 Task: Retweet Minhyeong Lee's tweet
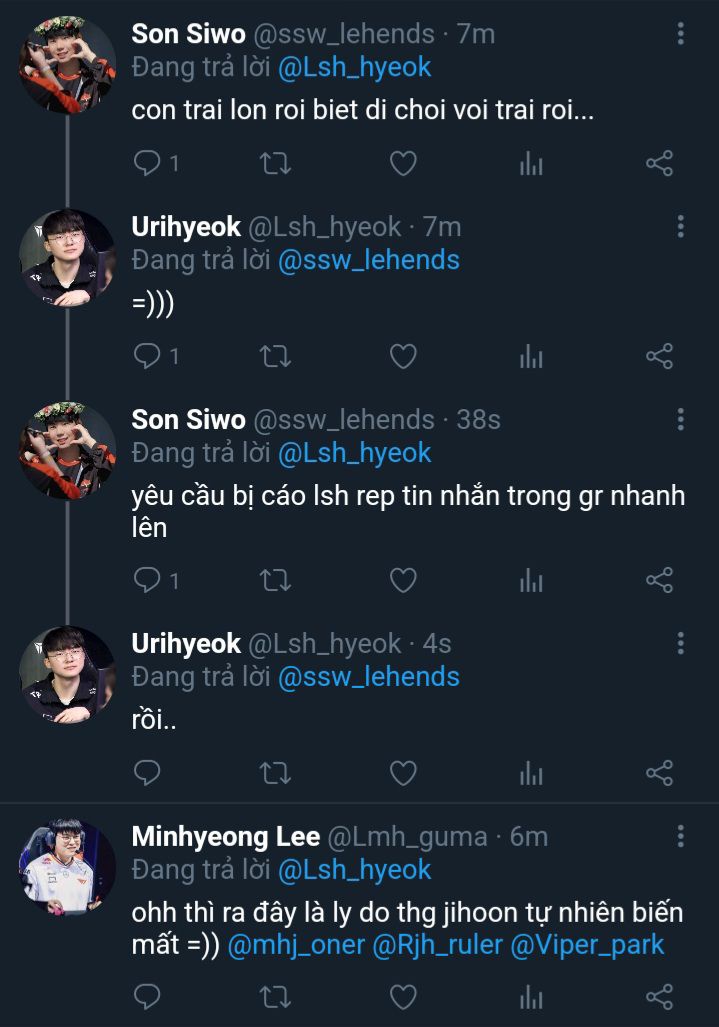[275, 996]
